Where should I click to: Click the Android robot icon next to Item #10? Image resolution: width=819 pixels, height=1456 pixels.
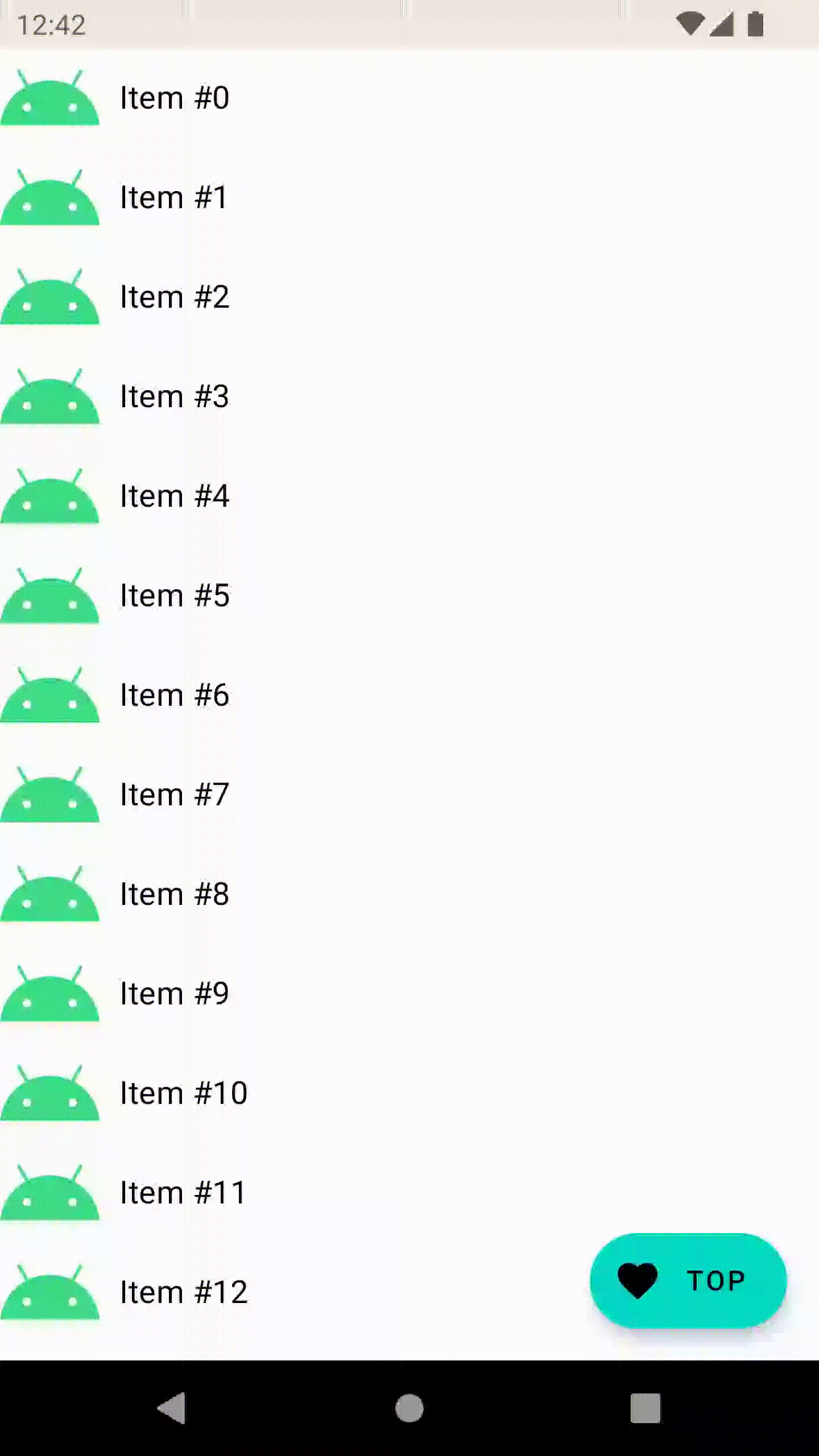coord(51,1093)
